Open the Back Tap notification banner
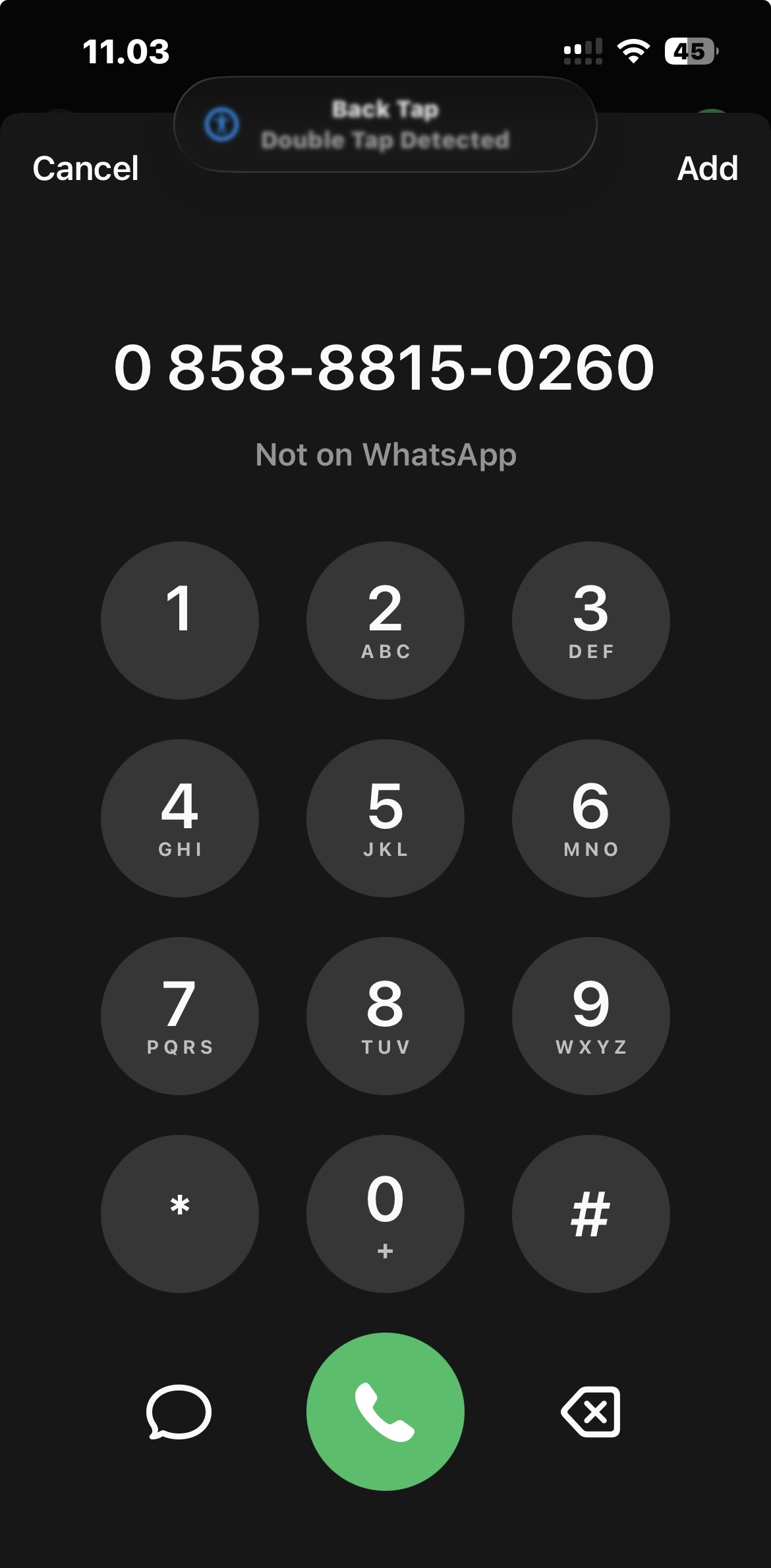This screenshot has width=771, height=1568. [385, 125]
